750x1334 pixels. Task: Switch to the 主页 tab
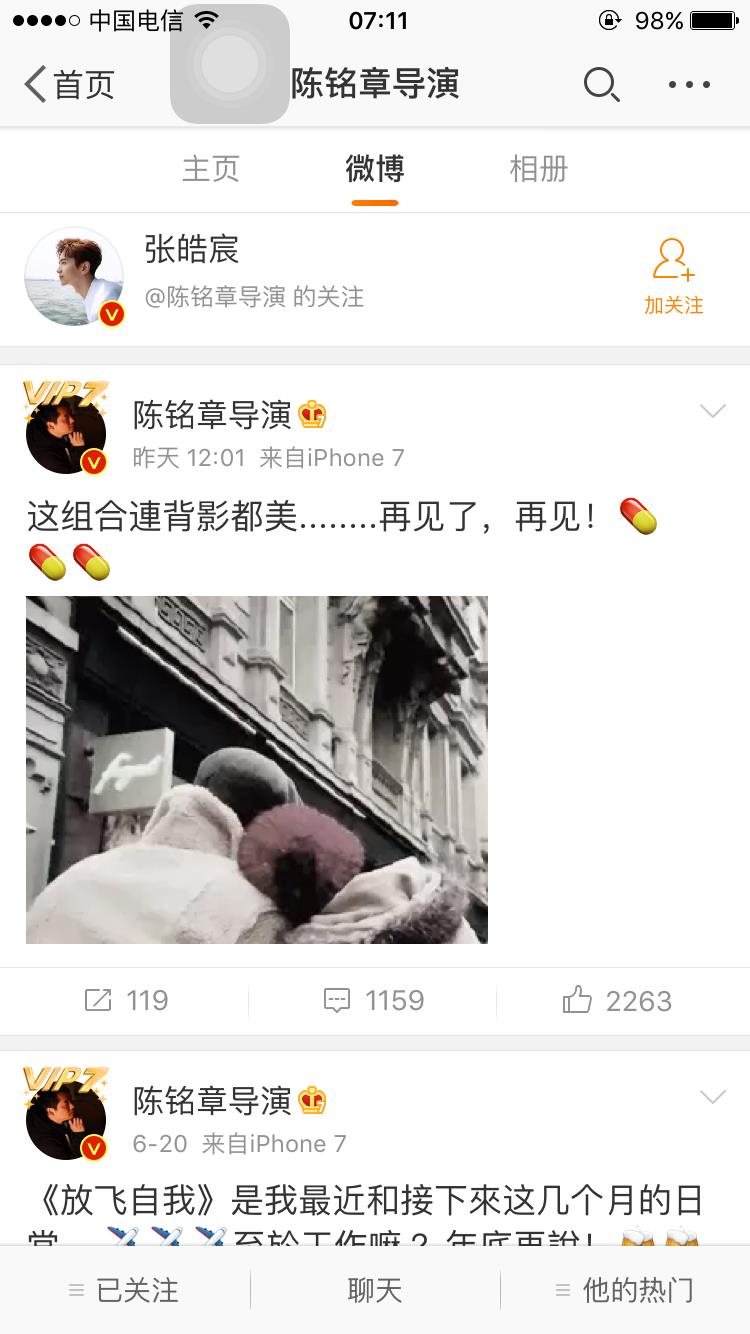pyautogui.click(x=211, y=169)
